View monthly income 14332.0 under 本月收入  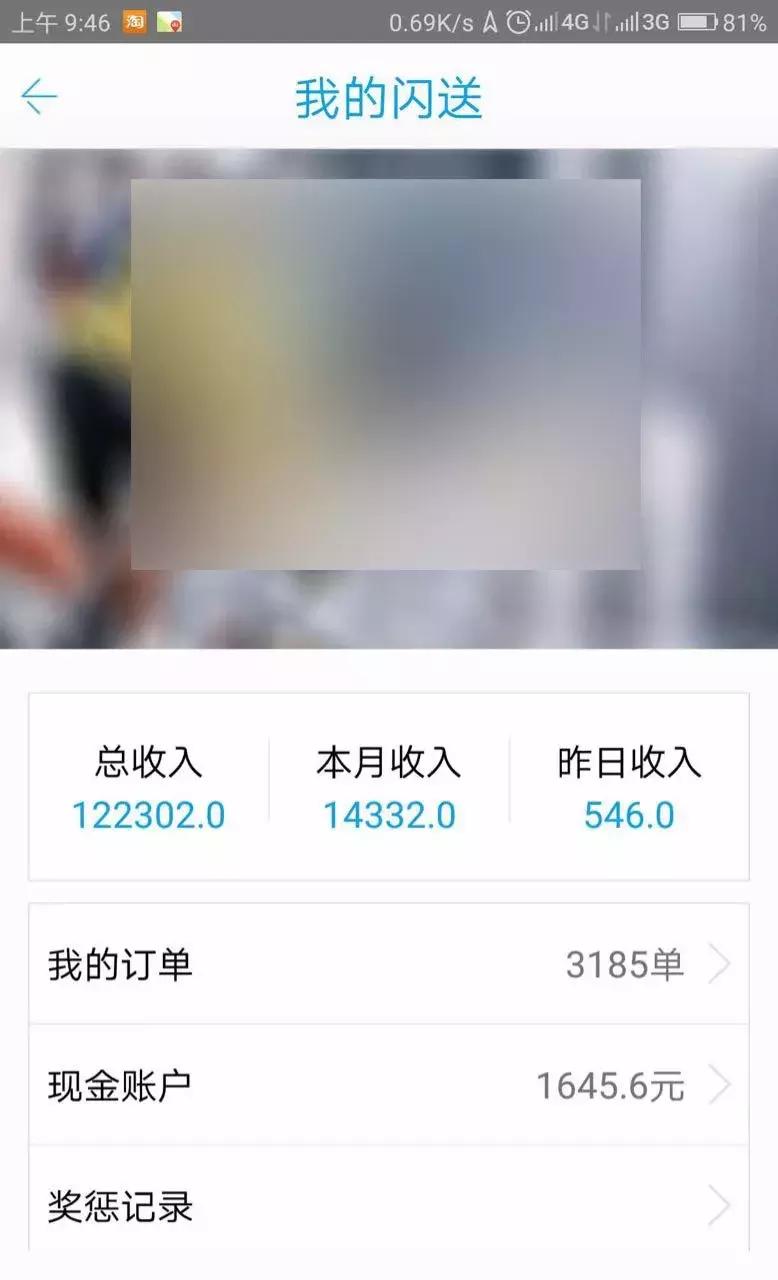point(388,814)
